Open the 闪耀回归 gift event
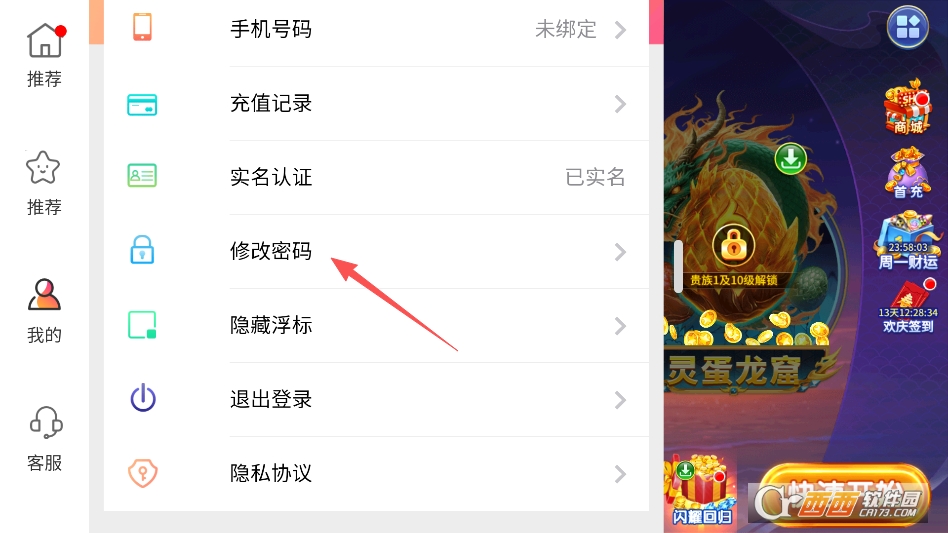948x533 pixels. click(701, 493)
